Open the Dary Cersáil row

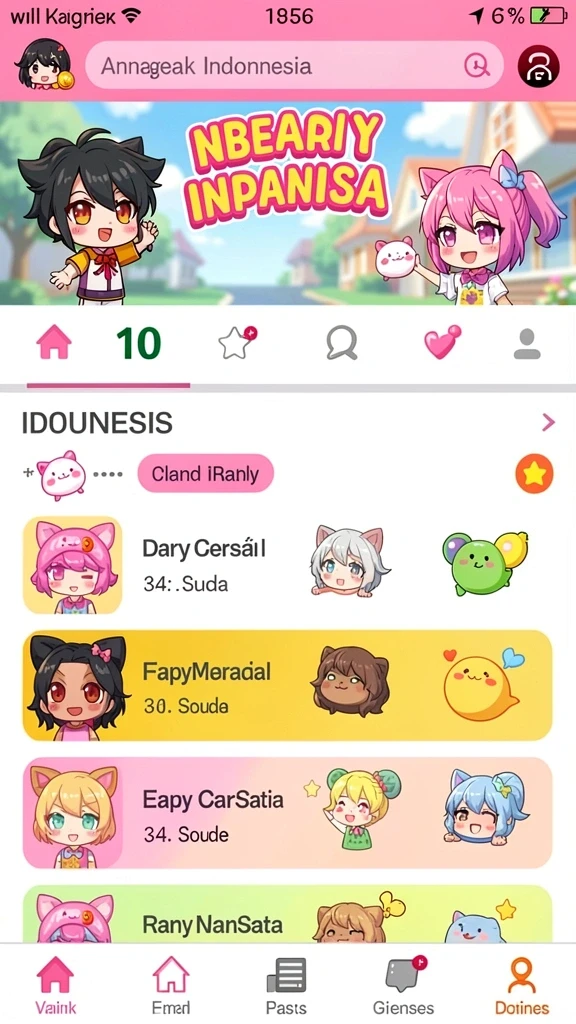[288, 565]
